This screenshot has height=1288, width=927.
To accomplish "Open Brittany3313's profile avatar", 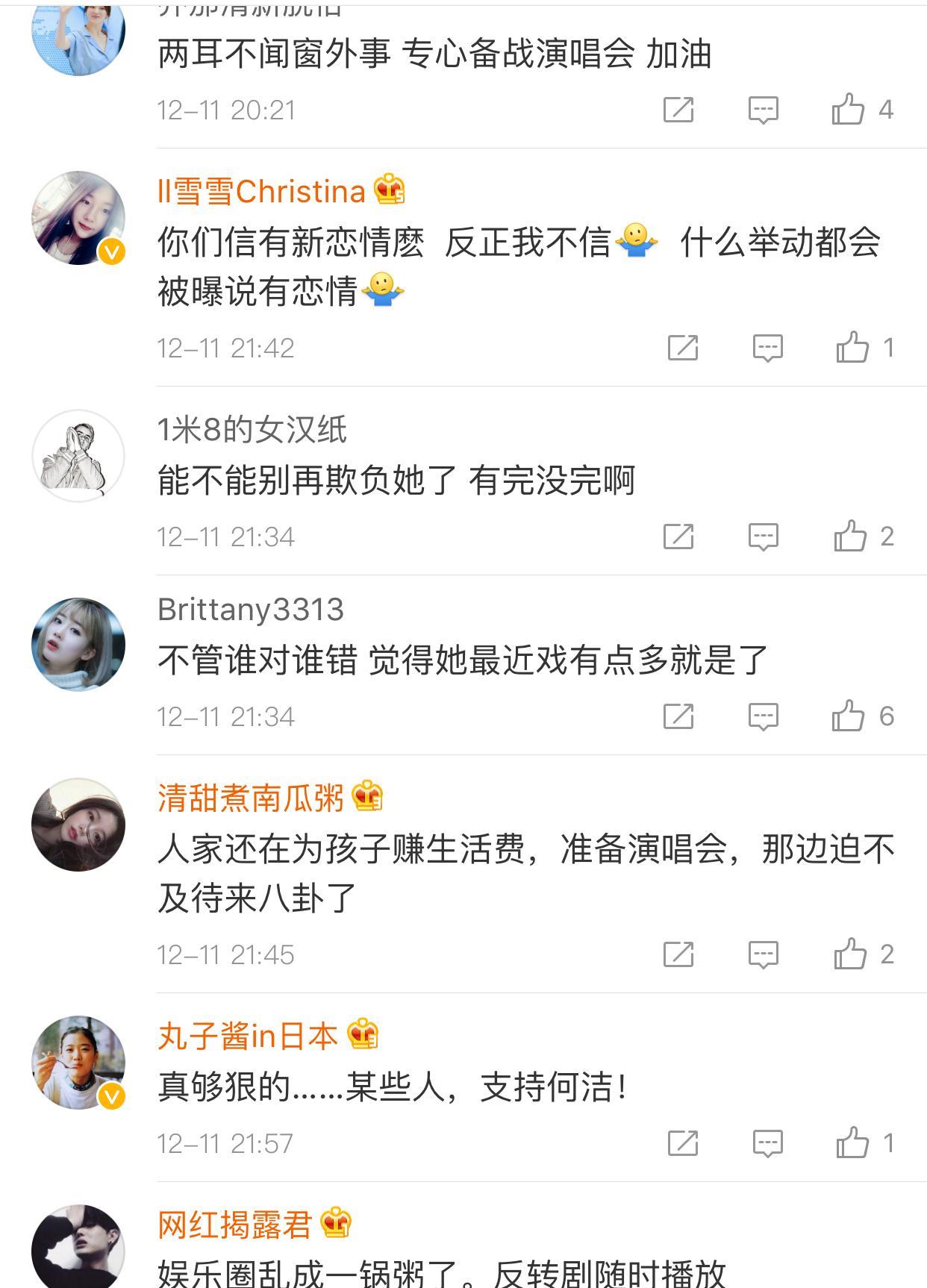I will pos(78,644).
